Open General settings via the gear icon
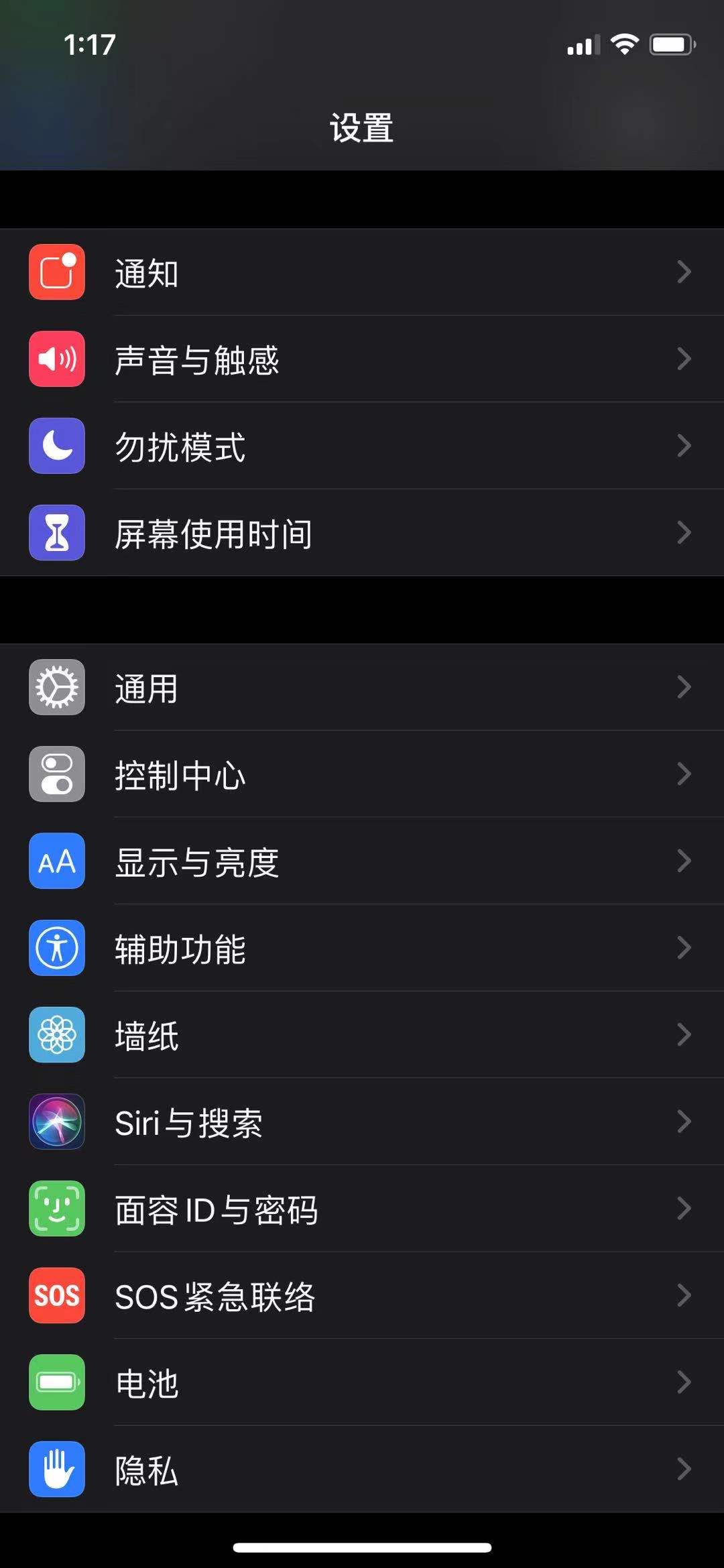724x1568 pixels. 56,687
